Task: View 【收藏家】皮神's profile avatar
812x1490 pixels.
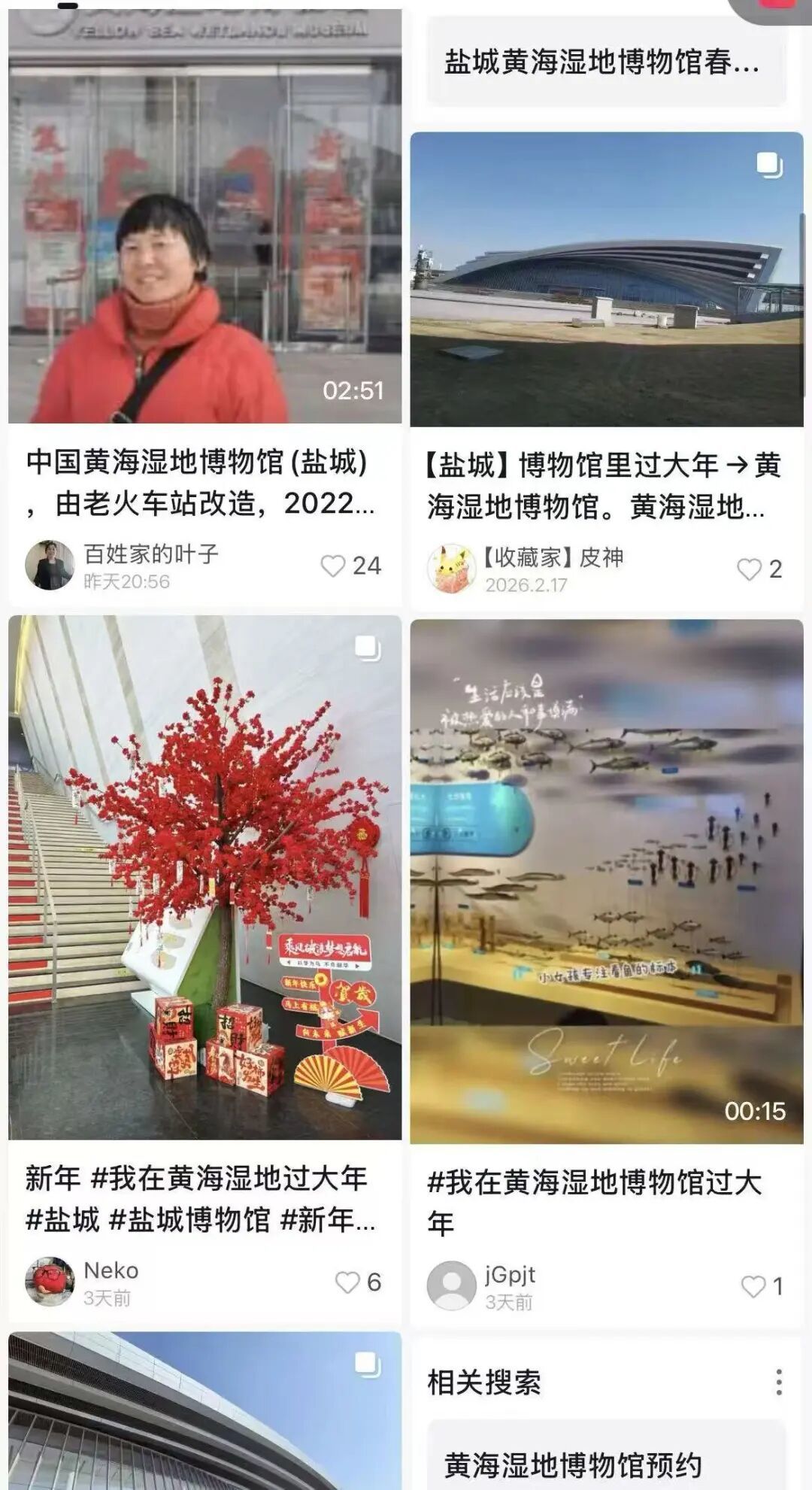Action: tap(451, 569)
